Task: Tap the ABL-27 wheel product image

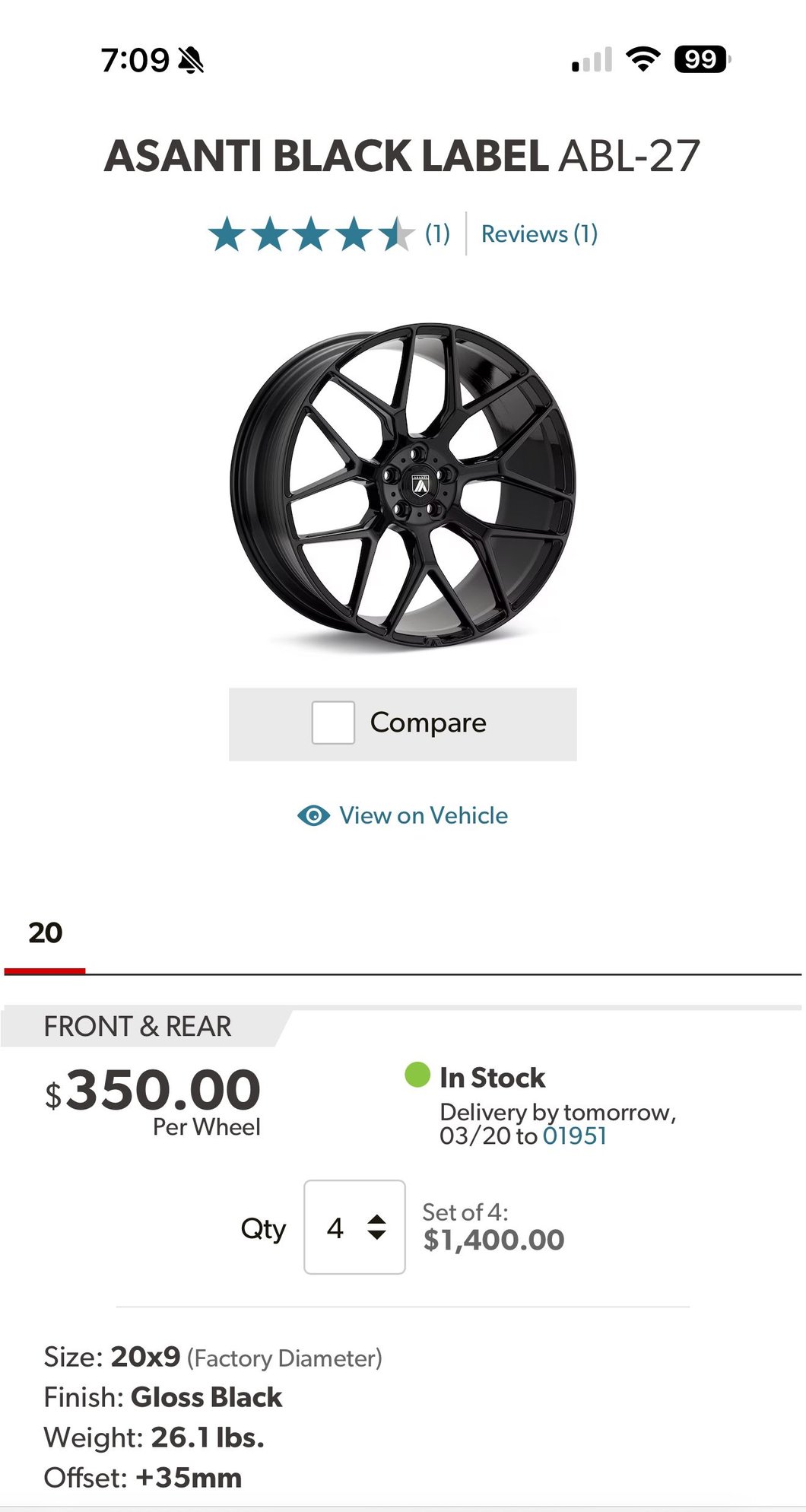Action: coord(403,487)
